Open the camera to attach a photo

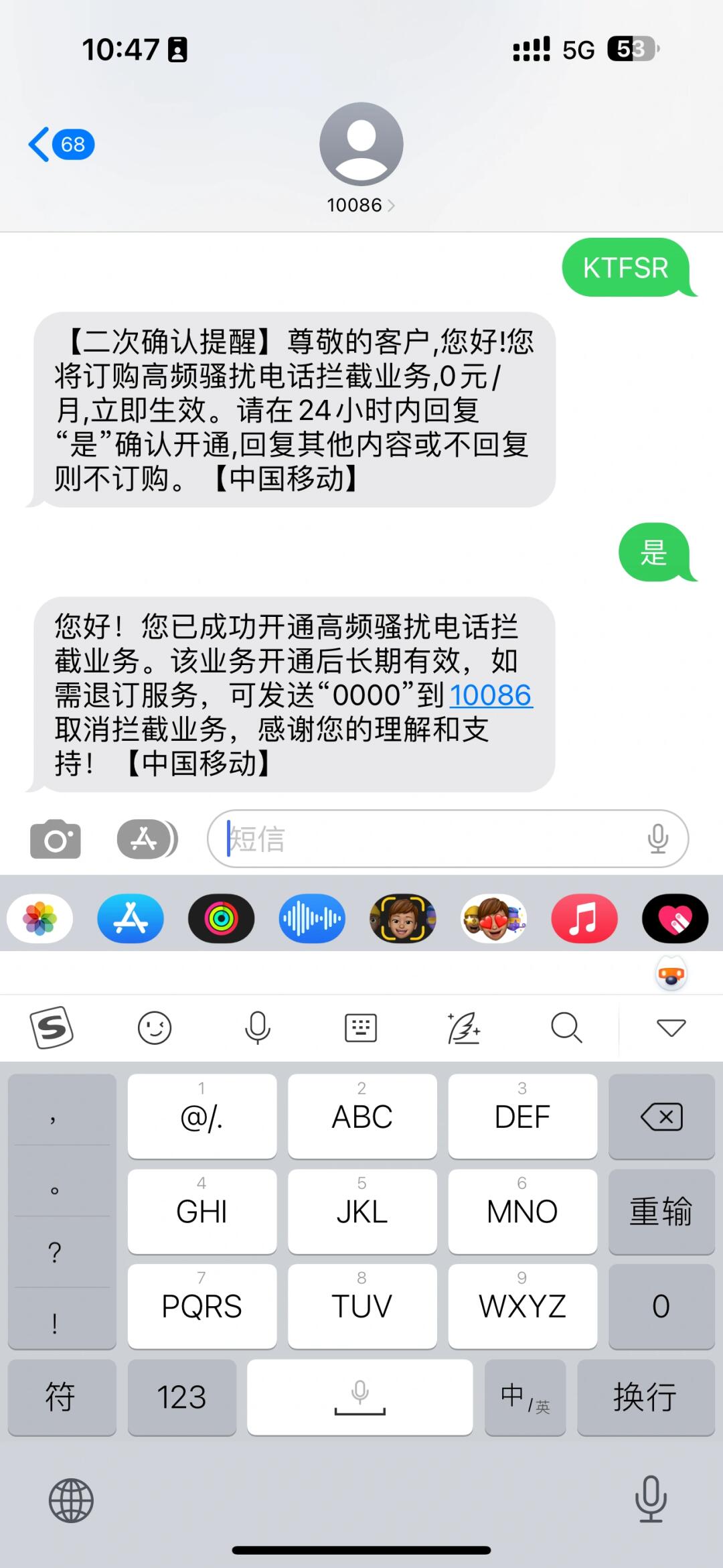tap(56, 839)
